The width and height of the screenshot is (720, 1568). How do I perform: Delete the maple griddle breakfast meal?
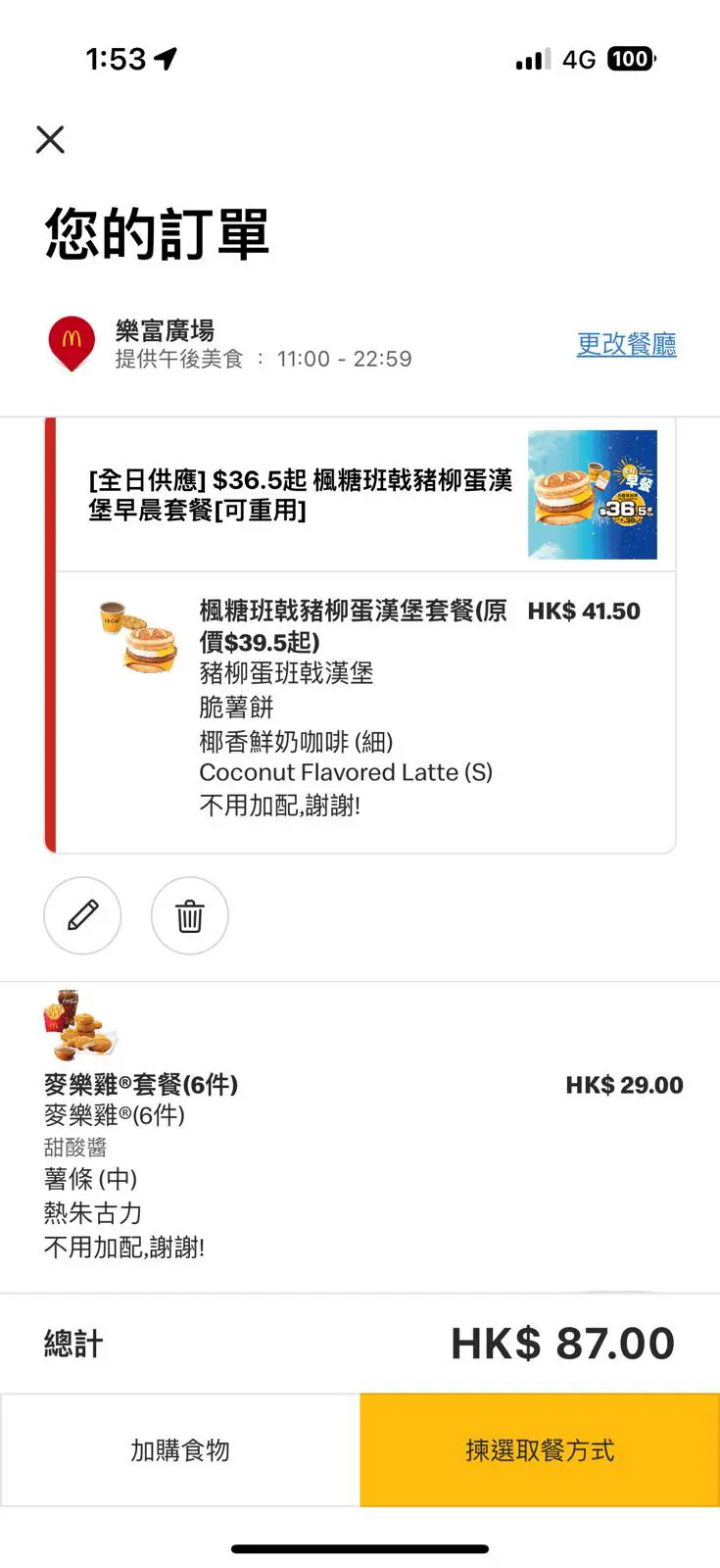(x=189, y=915)
